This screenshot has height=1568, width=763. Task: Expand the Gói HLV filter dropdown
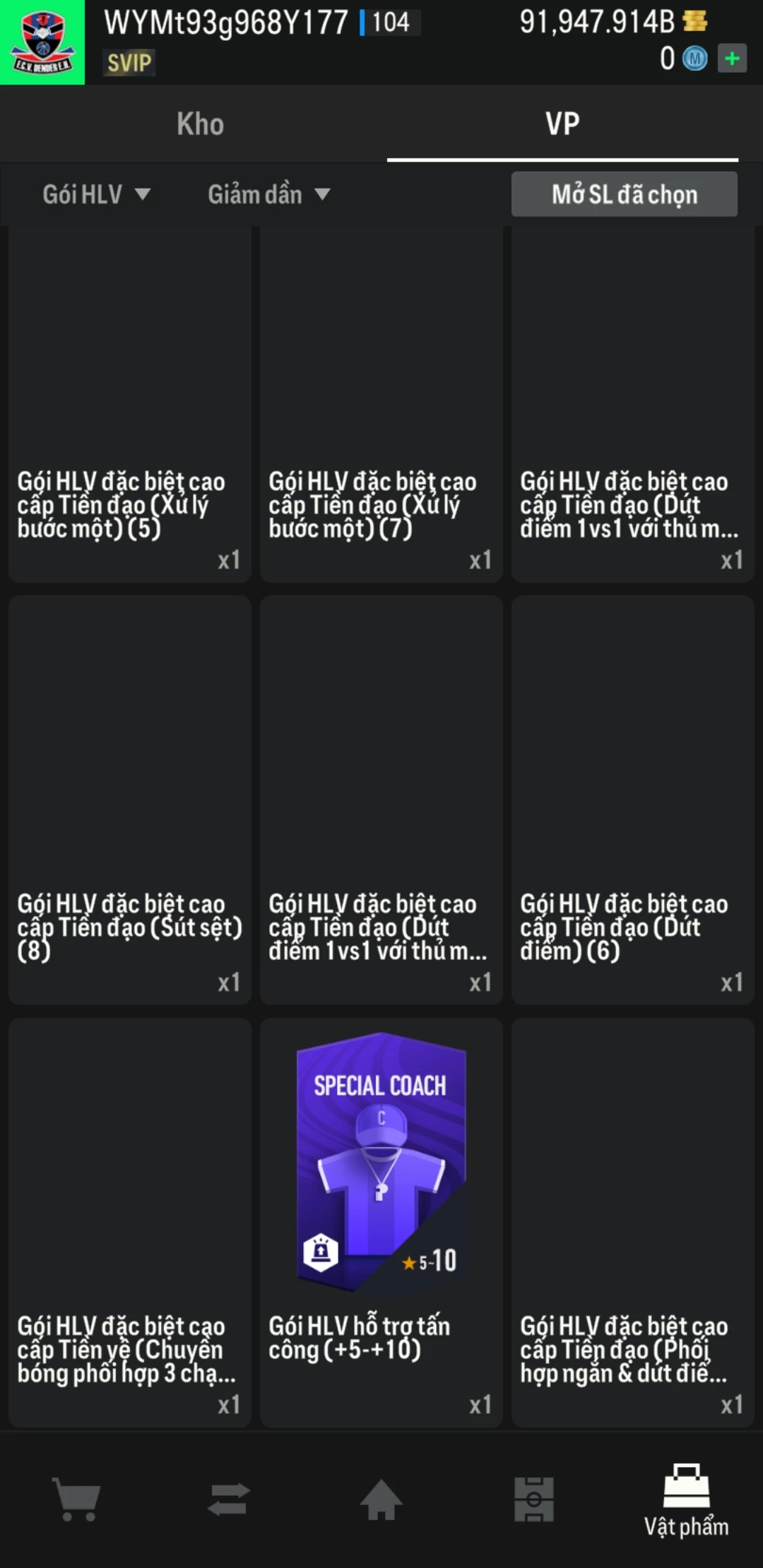coord(96,194)
